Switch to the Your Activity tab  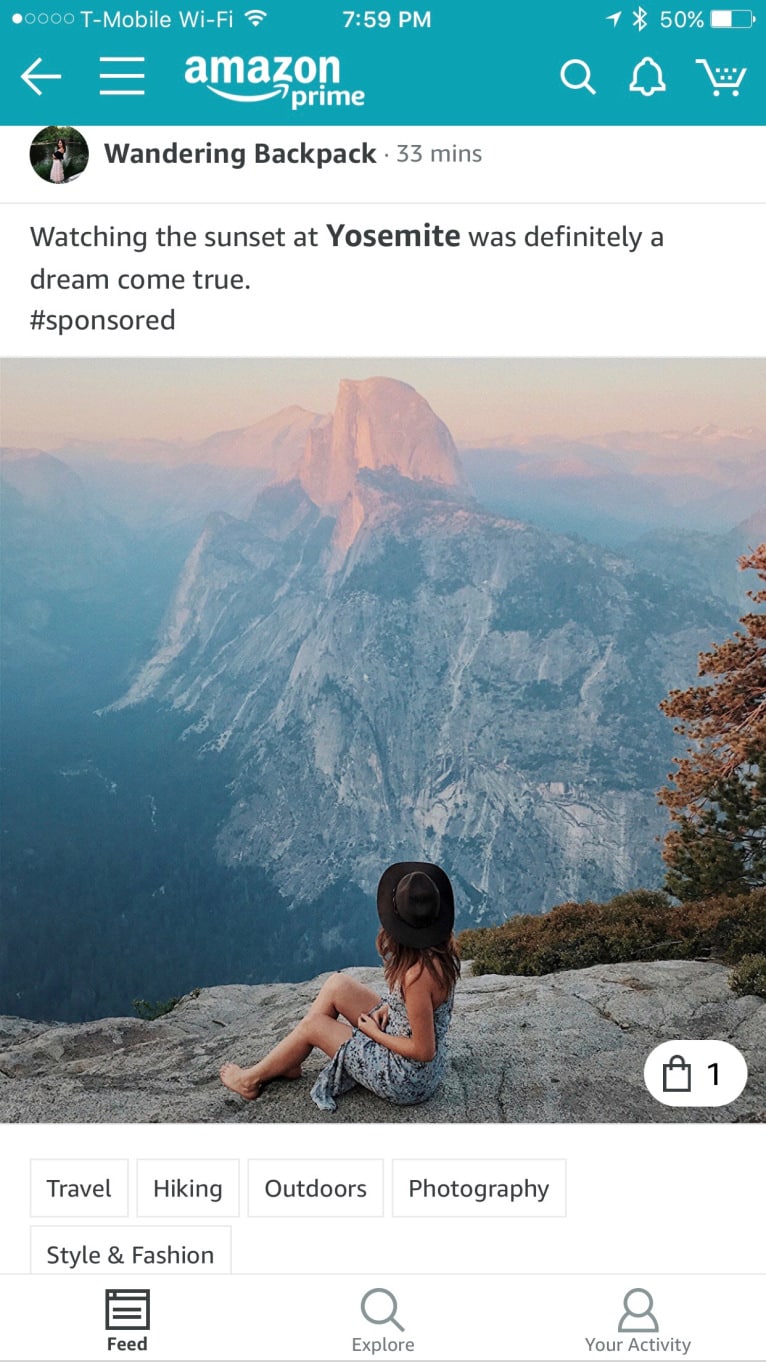(x=638, y=1320)
